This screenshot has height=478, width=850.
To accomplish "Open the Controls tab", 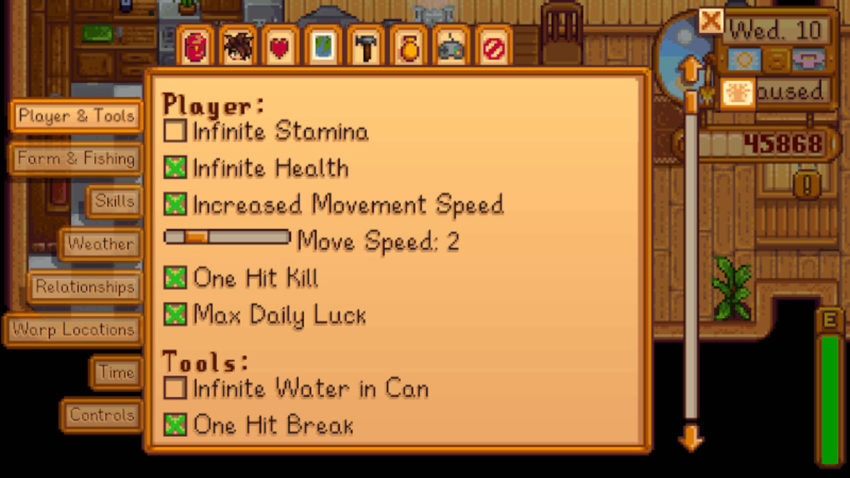I will [x=101, y=414].
